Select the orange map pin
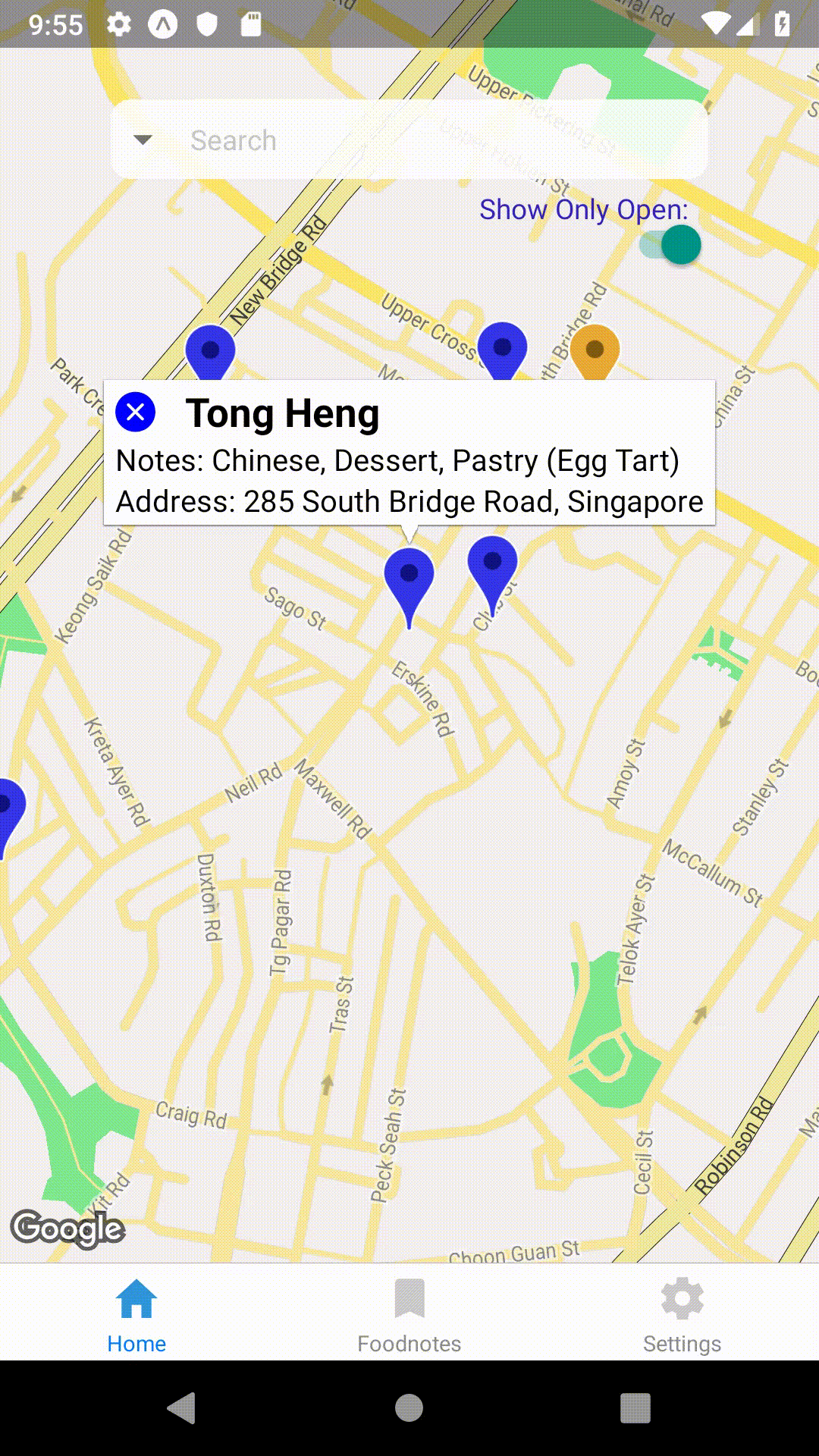 595,350
